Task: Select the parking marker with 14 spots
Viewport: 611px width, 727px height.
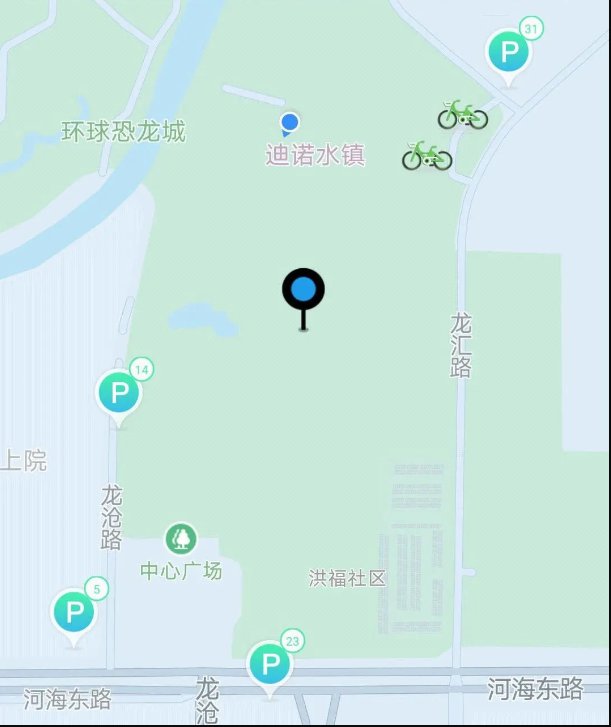Action: (119, 393)
